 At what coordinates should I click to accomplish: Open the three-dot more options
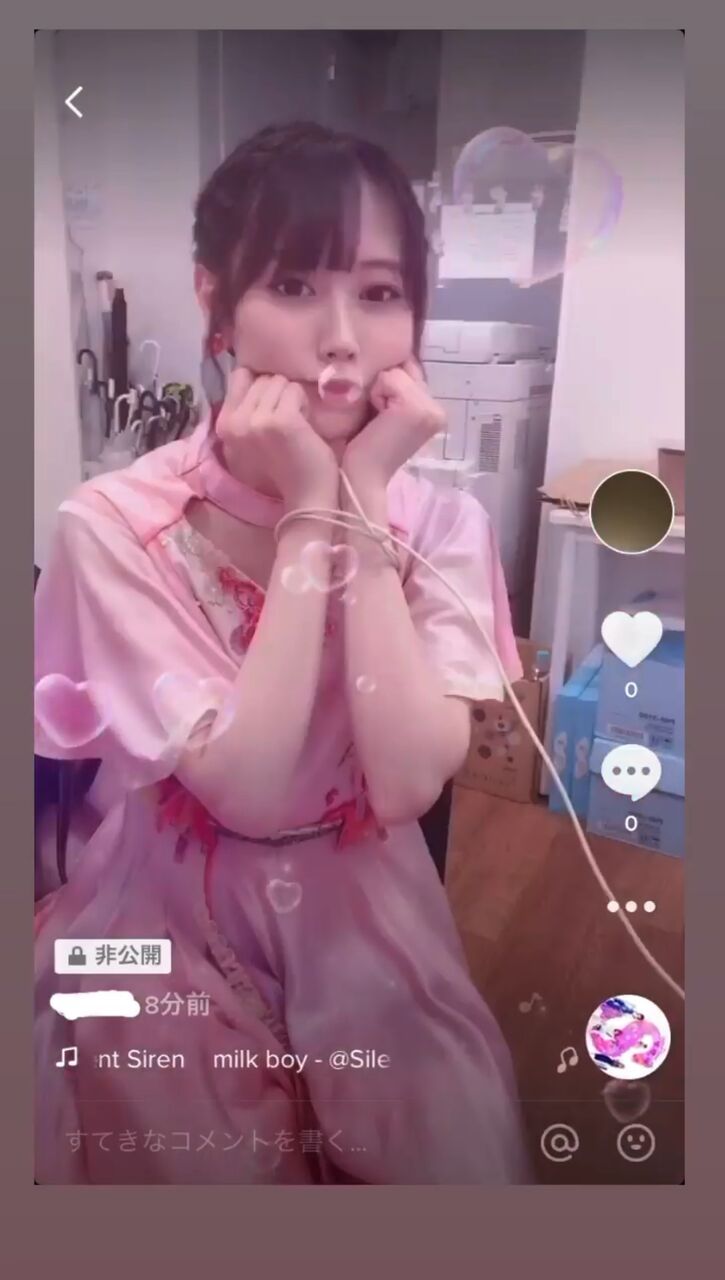click(x=631, y=906)
